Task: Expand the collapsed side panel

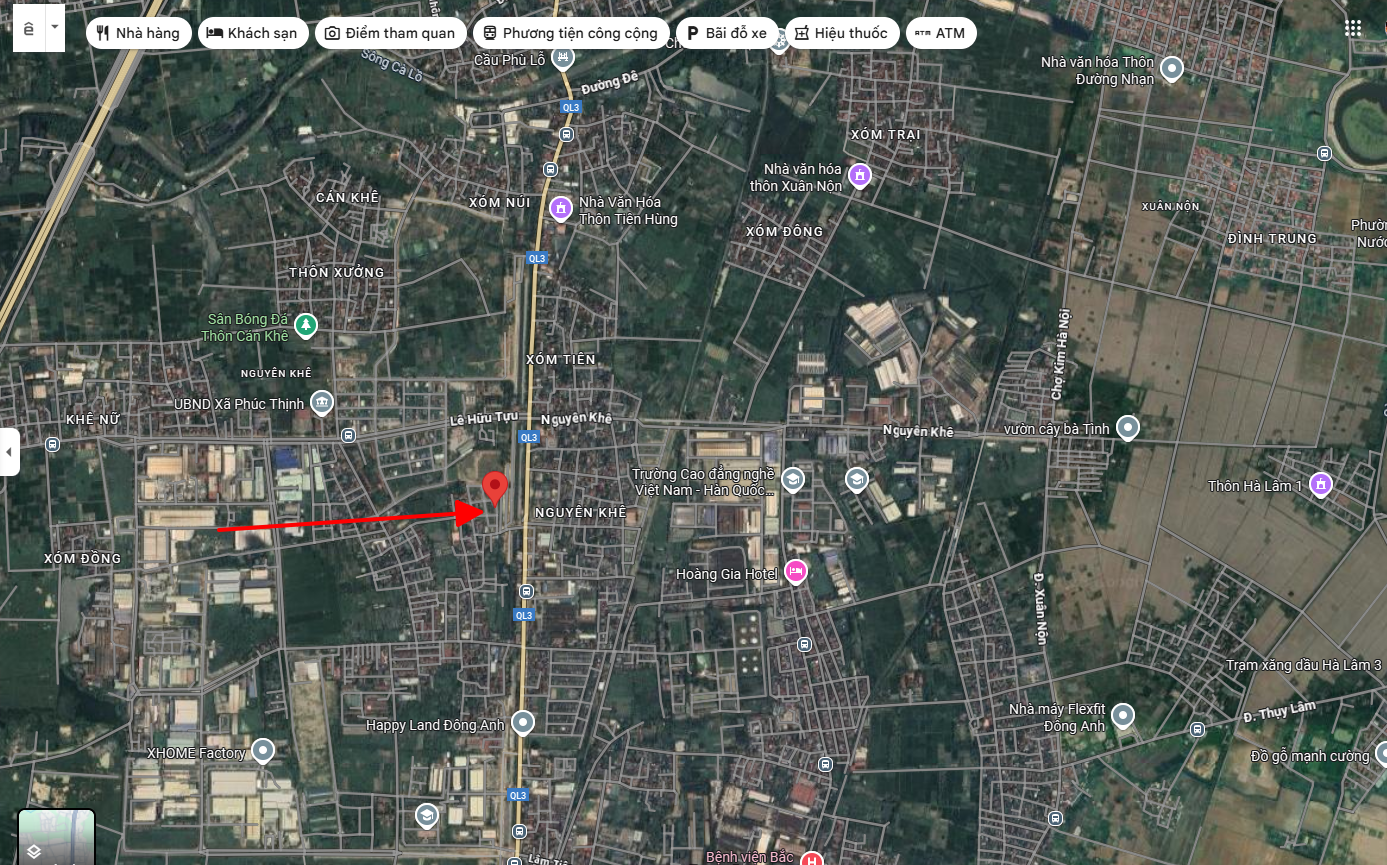Action: (x=9, y=452)
